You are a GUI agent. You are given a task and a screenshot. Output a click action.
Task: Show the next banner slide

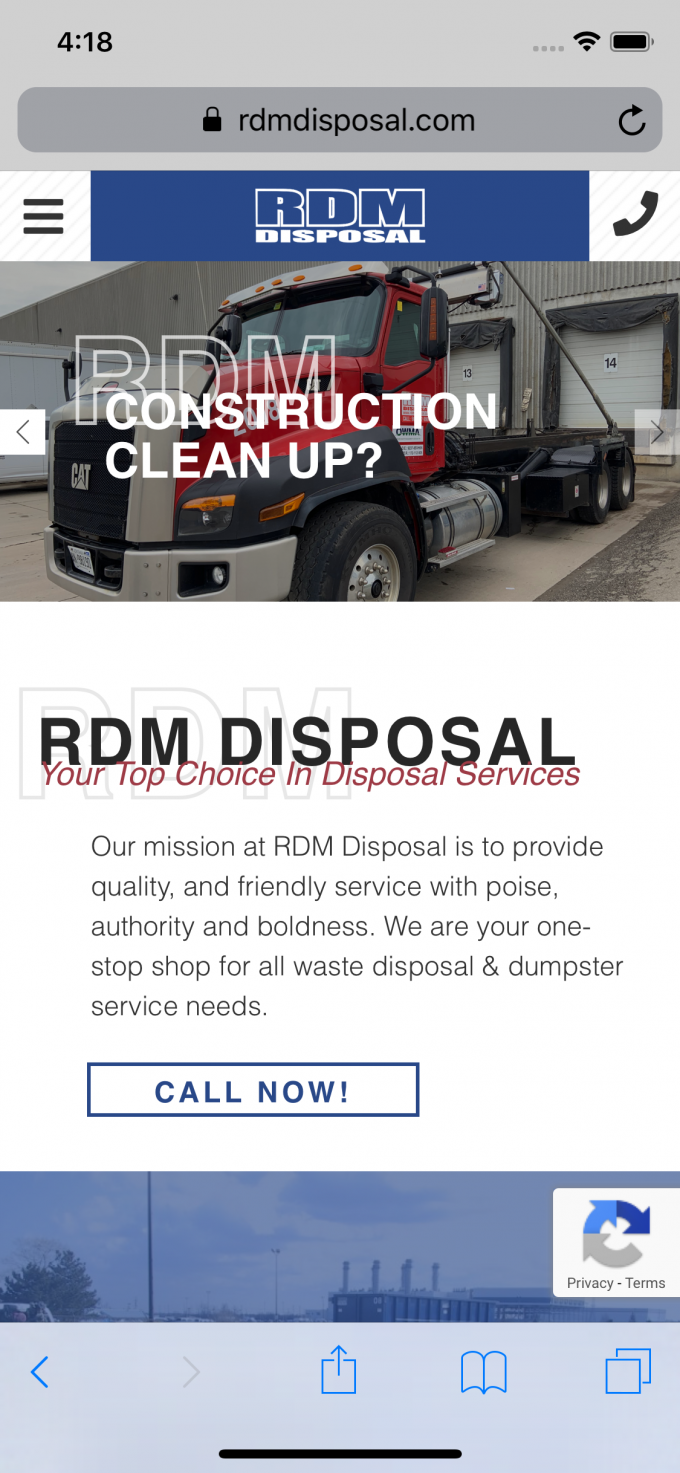[x=657, y=432]
